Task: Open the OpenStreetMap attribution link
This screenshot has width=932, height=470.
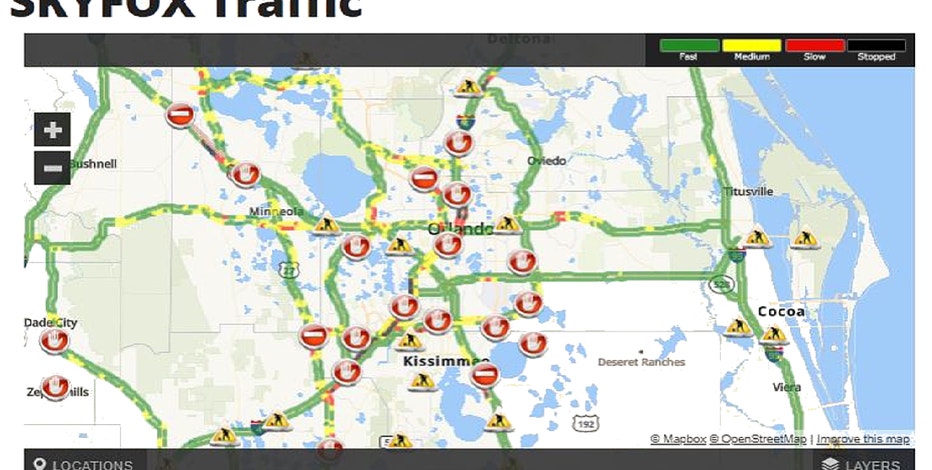Action: coord(758,439)
